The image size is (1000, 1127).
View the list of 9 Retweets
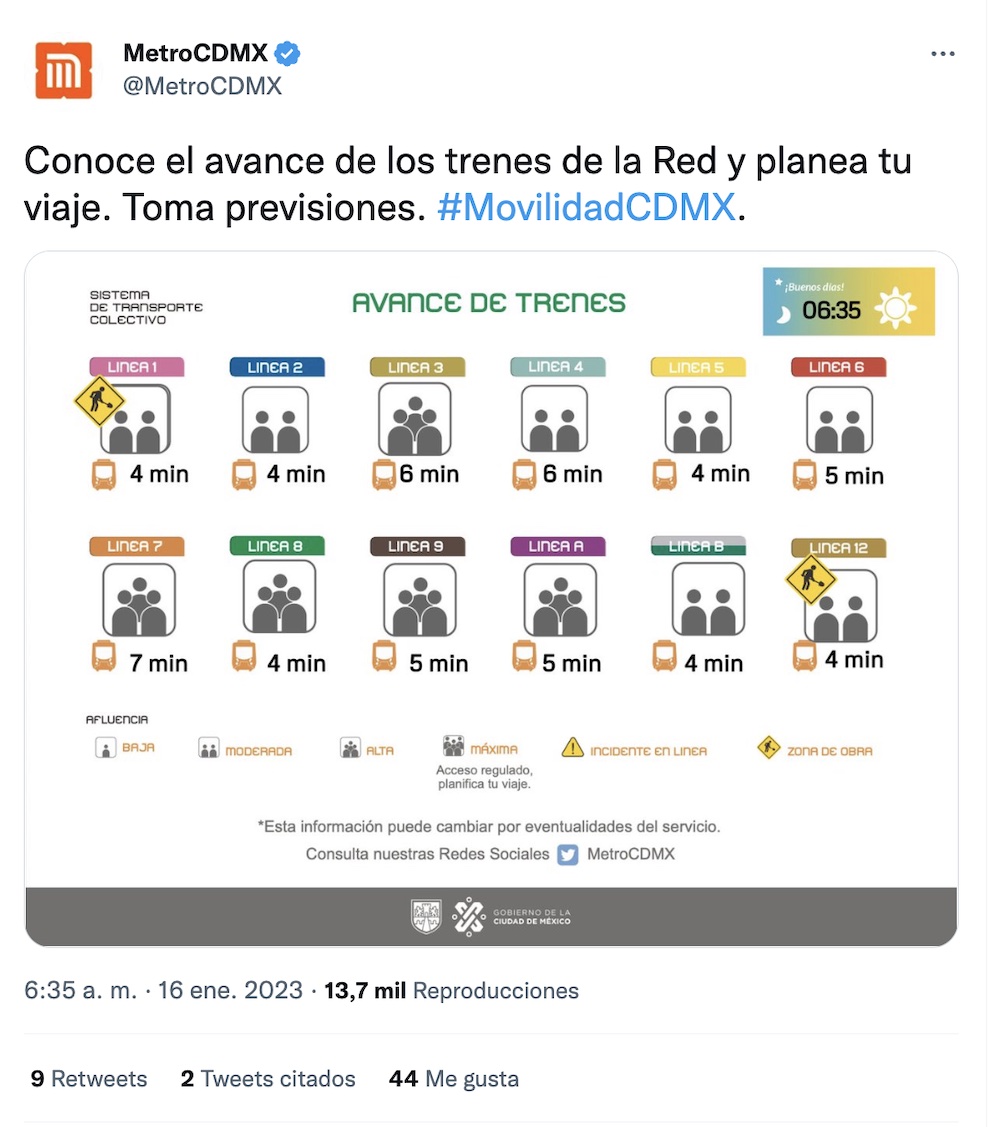[89, 1079]
